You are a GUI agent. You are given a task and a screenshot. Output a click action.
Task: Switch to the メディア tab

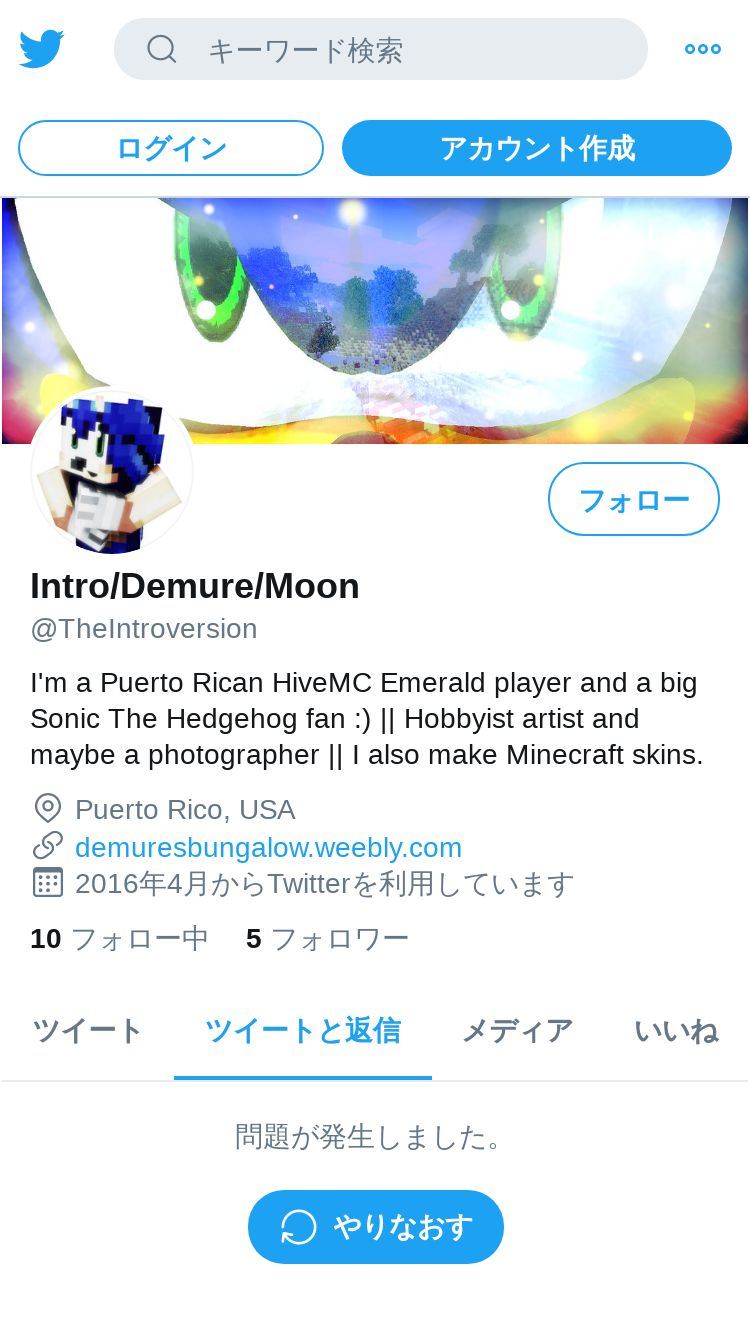(x=517, y=1030)
